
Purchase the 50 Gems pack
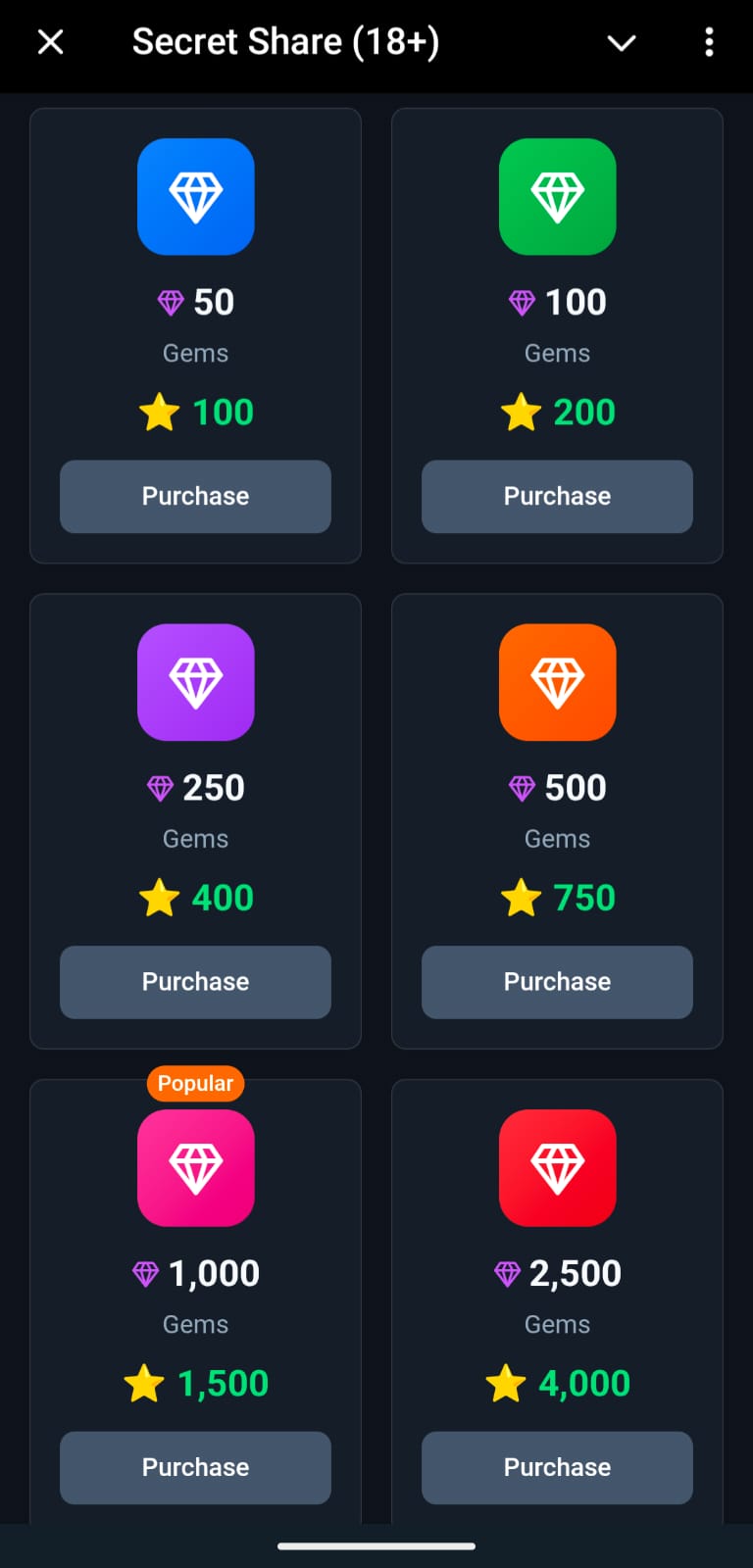(x=195, y=496)
